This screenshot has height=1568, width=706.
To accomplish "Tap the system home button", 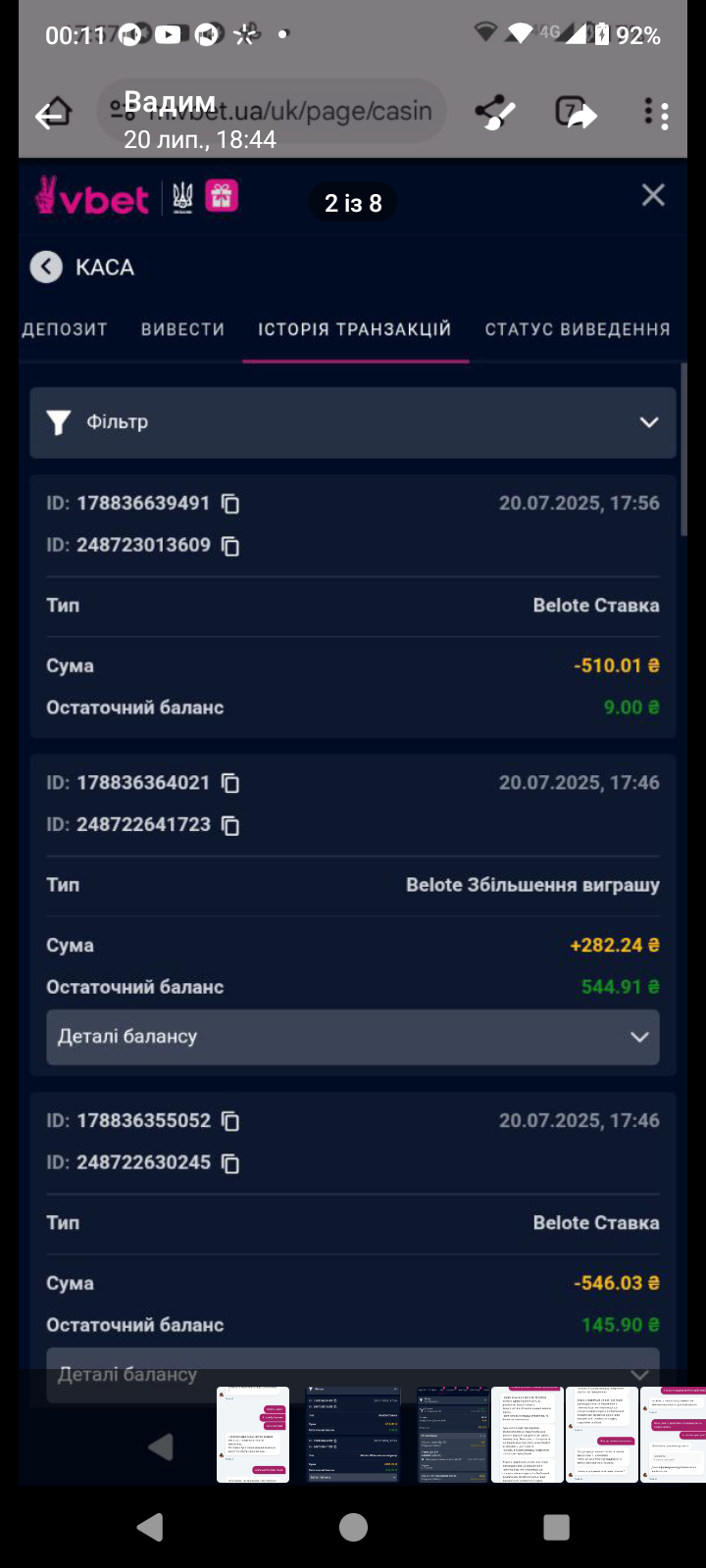I will click(353, 1527).
